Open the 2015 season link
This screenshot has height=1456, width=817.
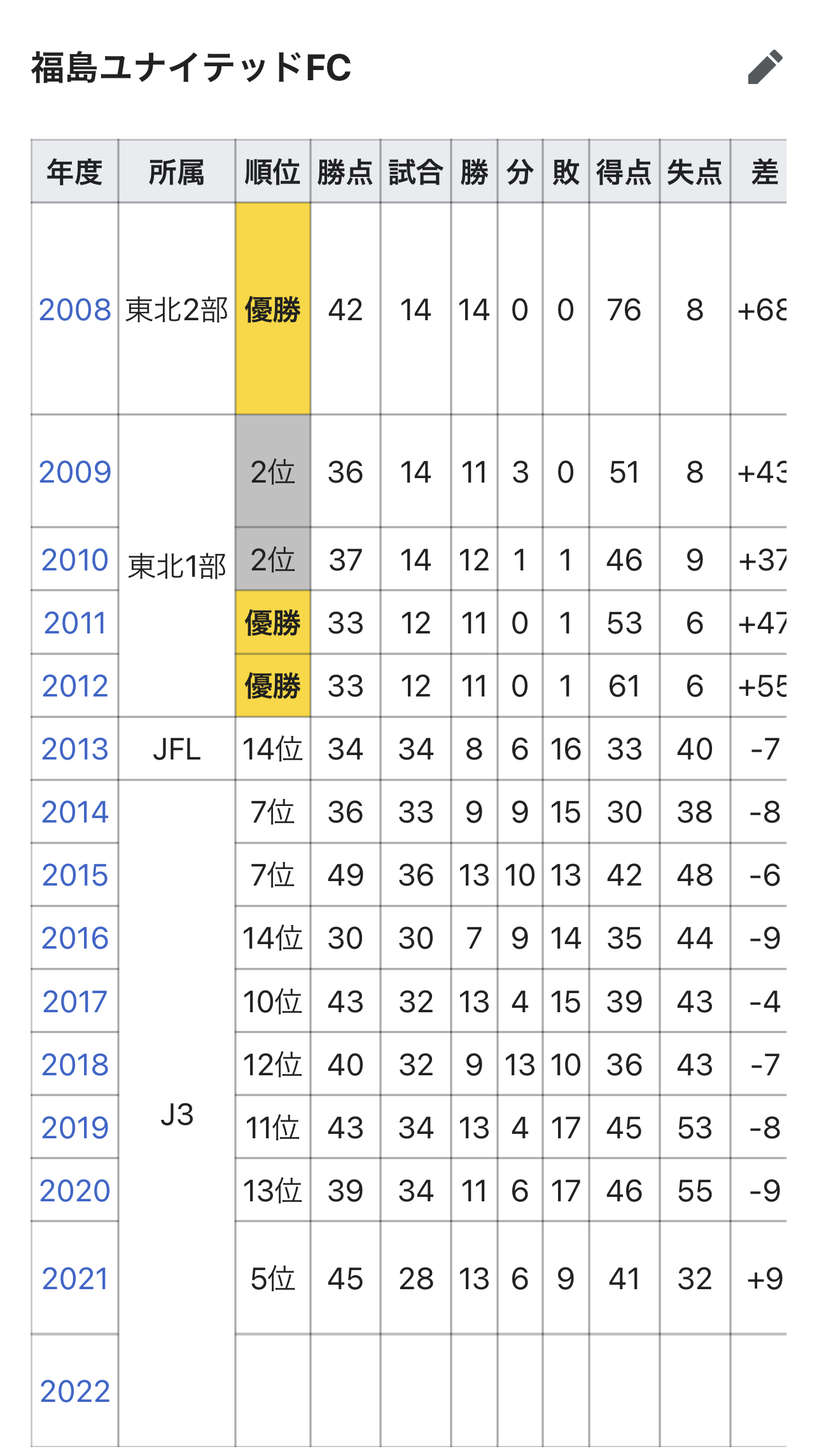(x=75, y=875)
